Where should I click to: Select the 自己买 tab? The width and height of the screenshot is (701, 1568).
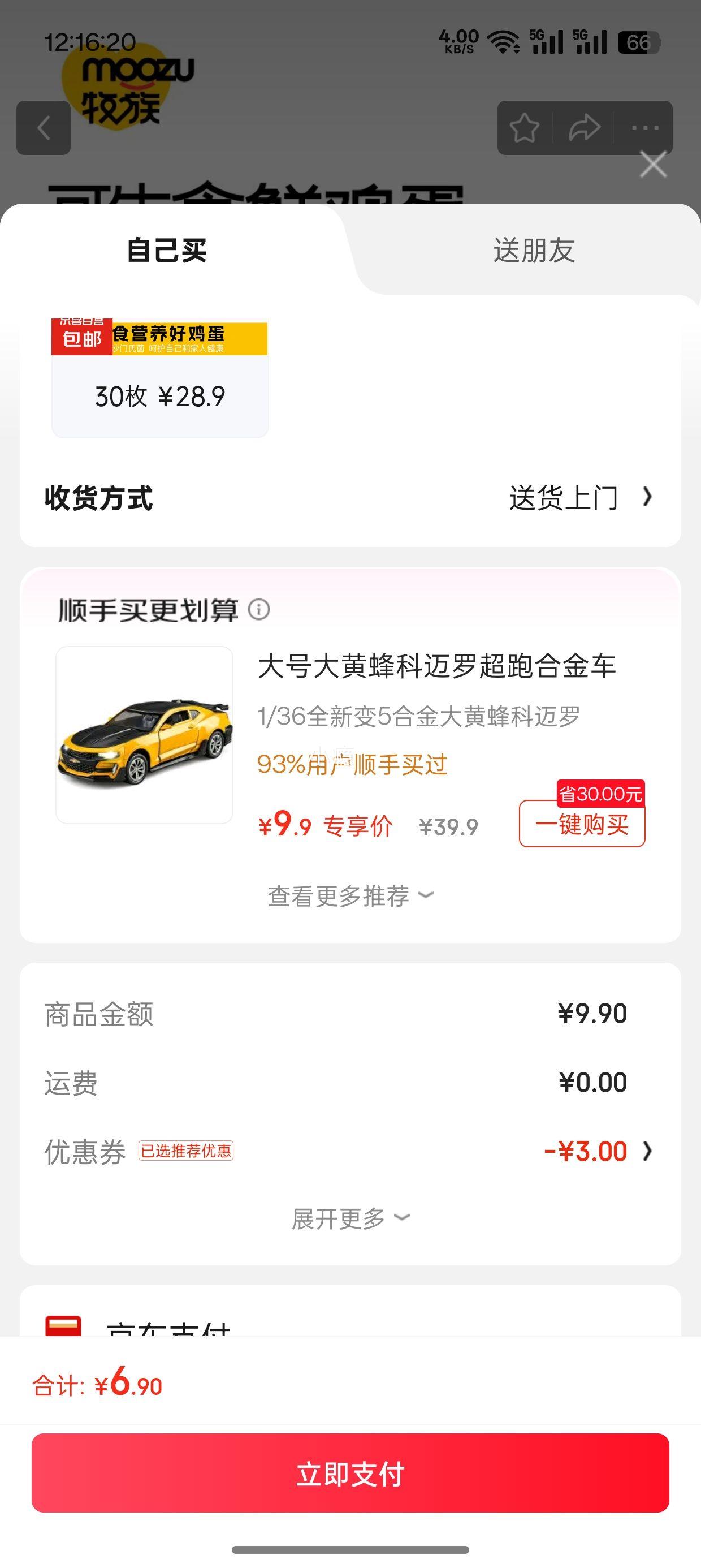click(167, 250)
